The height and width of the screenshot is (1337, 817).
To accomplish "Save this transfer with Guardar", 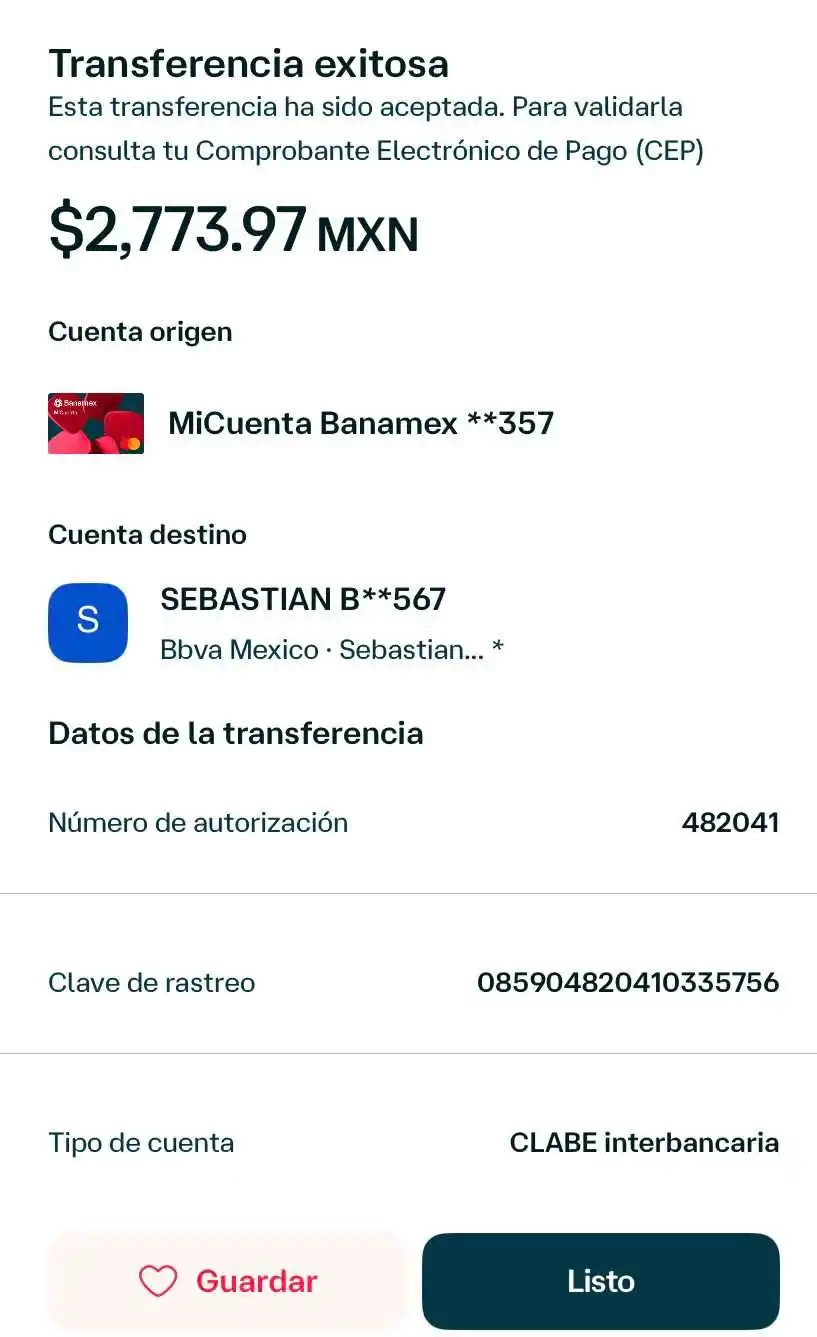I will pyautogui.click(x=227, y=1281).
